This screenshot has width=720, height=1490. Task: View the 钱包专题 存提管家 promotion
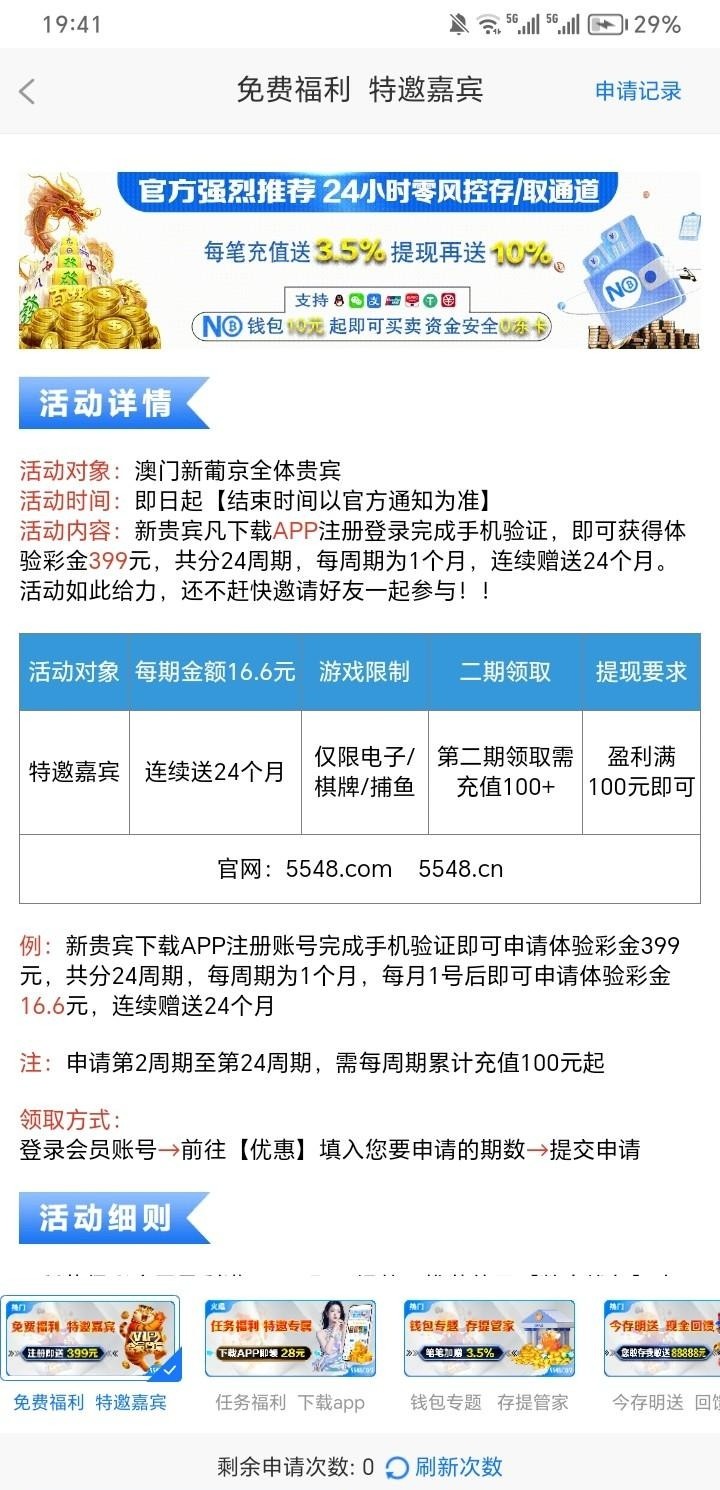489,1340
